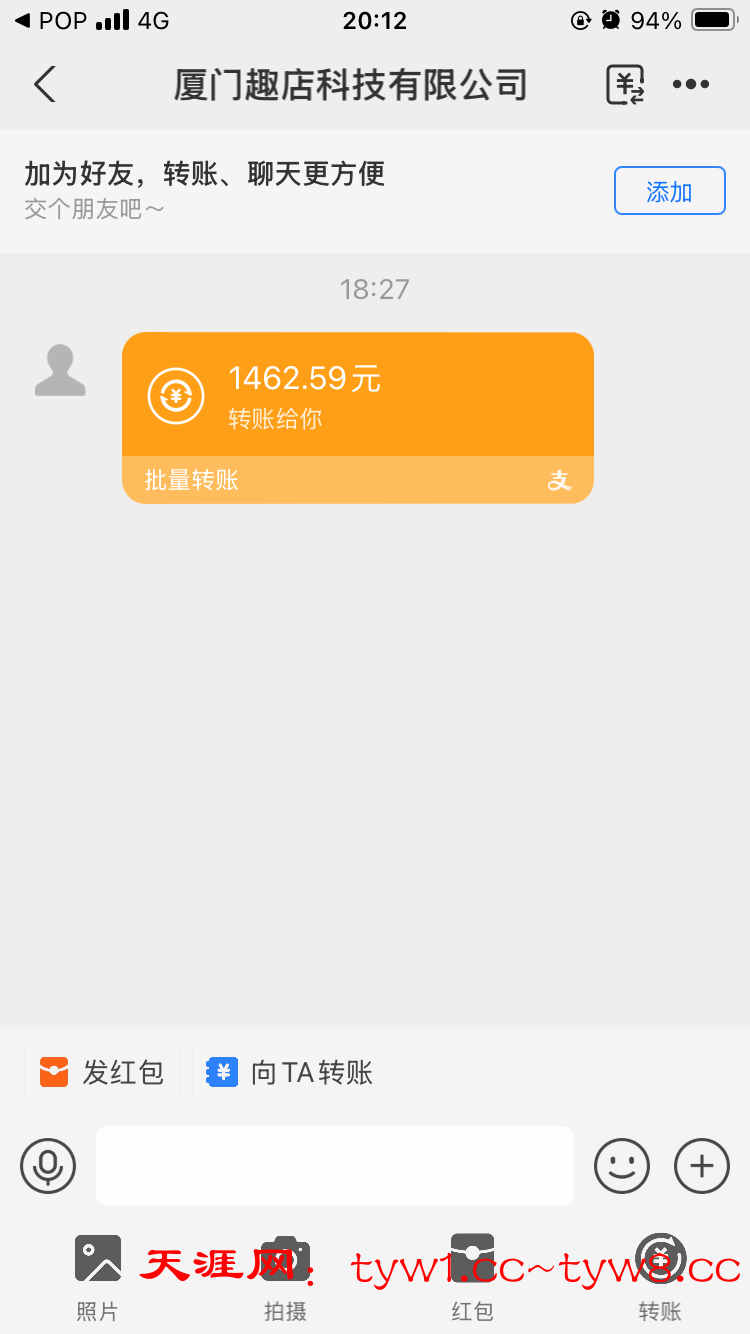The width and height of the screenshot is (750, 1334).
Task: Tap the sender's avatar
Action: 60,370
